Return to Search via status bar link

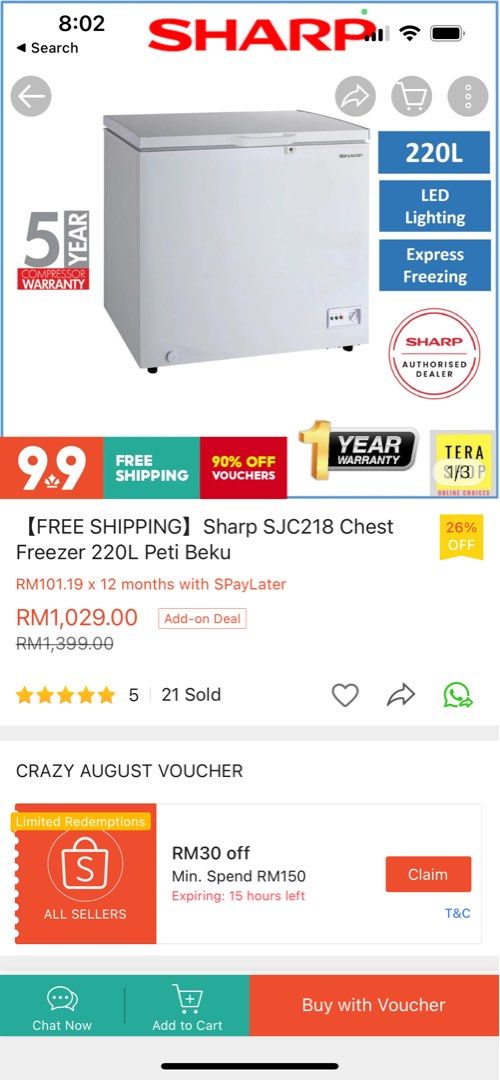point(47,48)
